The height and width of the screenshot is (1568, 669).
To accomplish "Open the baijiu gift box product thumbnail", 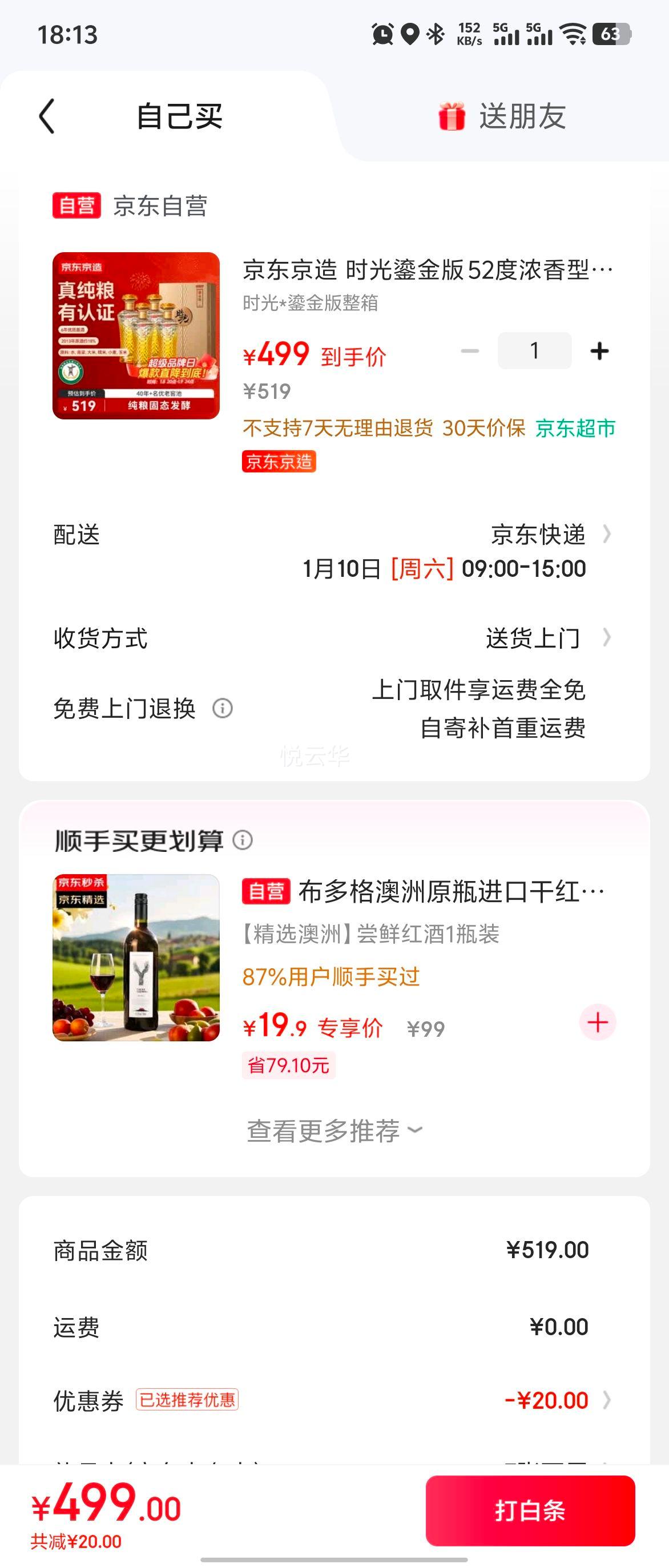I will point(134,334).
